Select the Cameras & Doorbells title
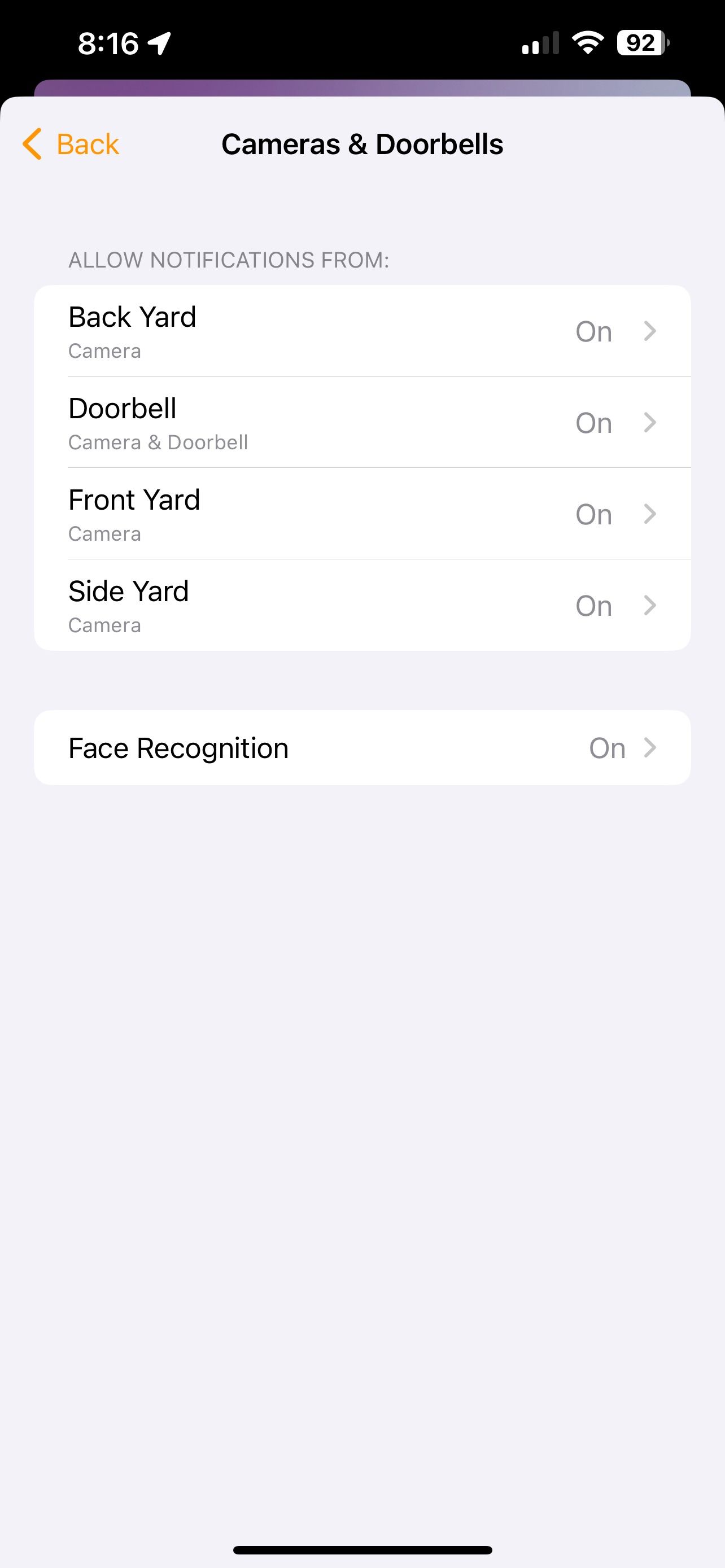The width and height of the screenshot is (725, 1568). [363, 144]
